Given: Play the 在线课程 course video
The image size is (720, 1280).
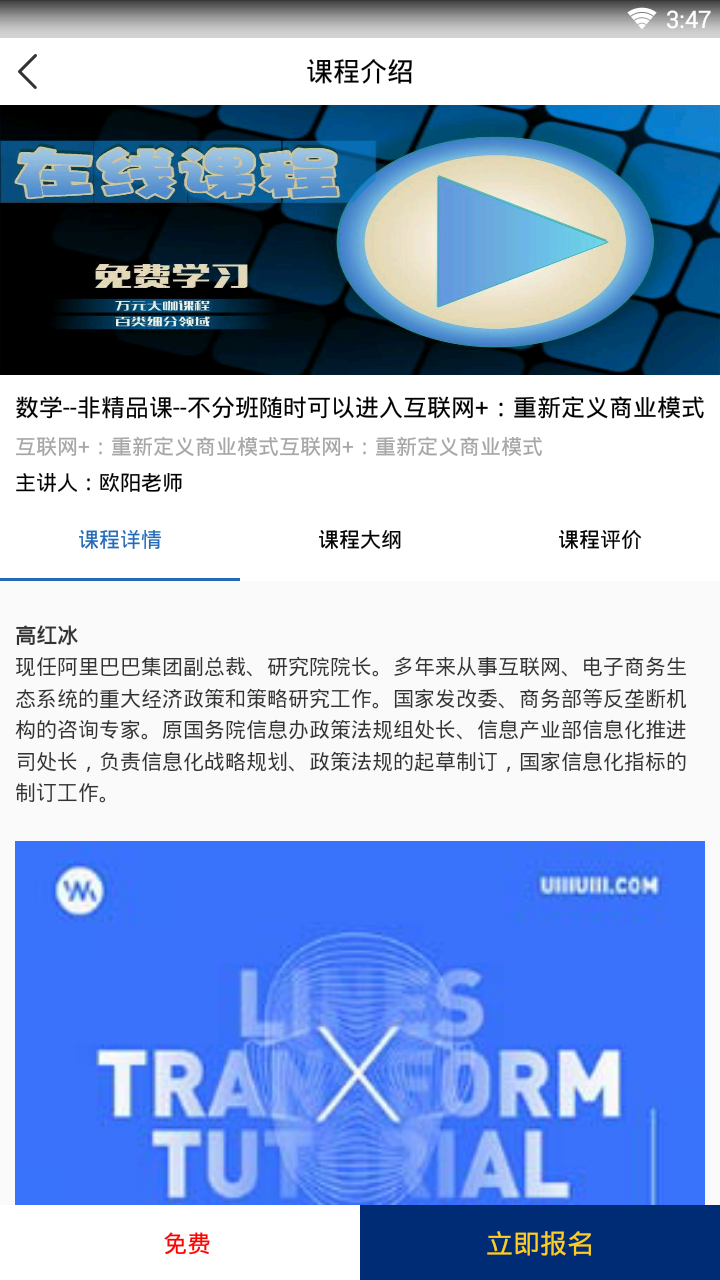Looking at the screenshot, I should coord(497,241).
